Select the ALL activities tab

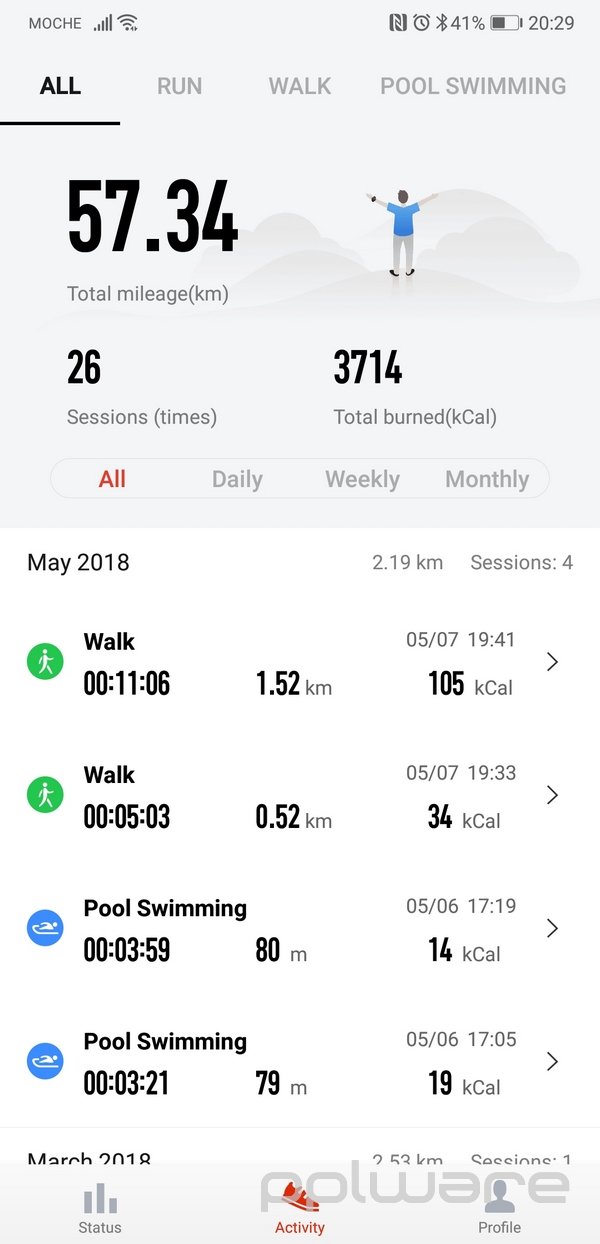(60, 86)
